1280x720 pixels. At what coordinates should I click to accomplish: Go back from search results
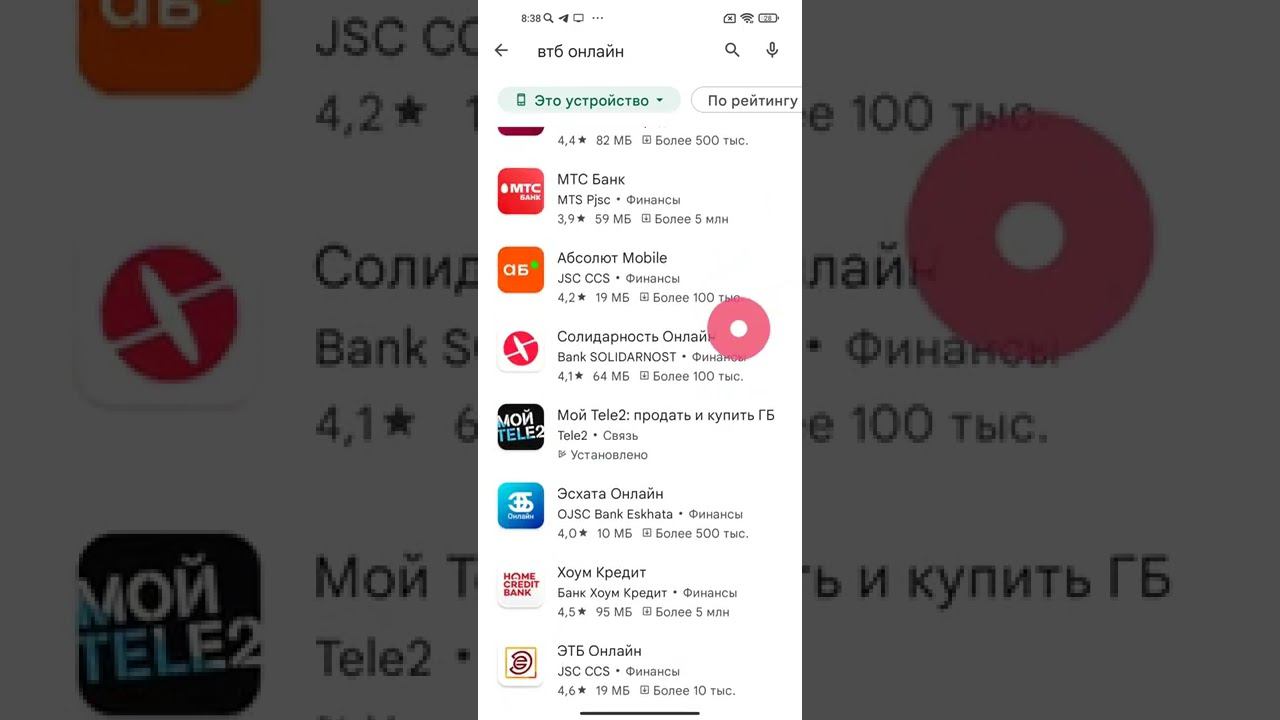(501, 51)
